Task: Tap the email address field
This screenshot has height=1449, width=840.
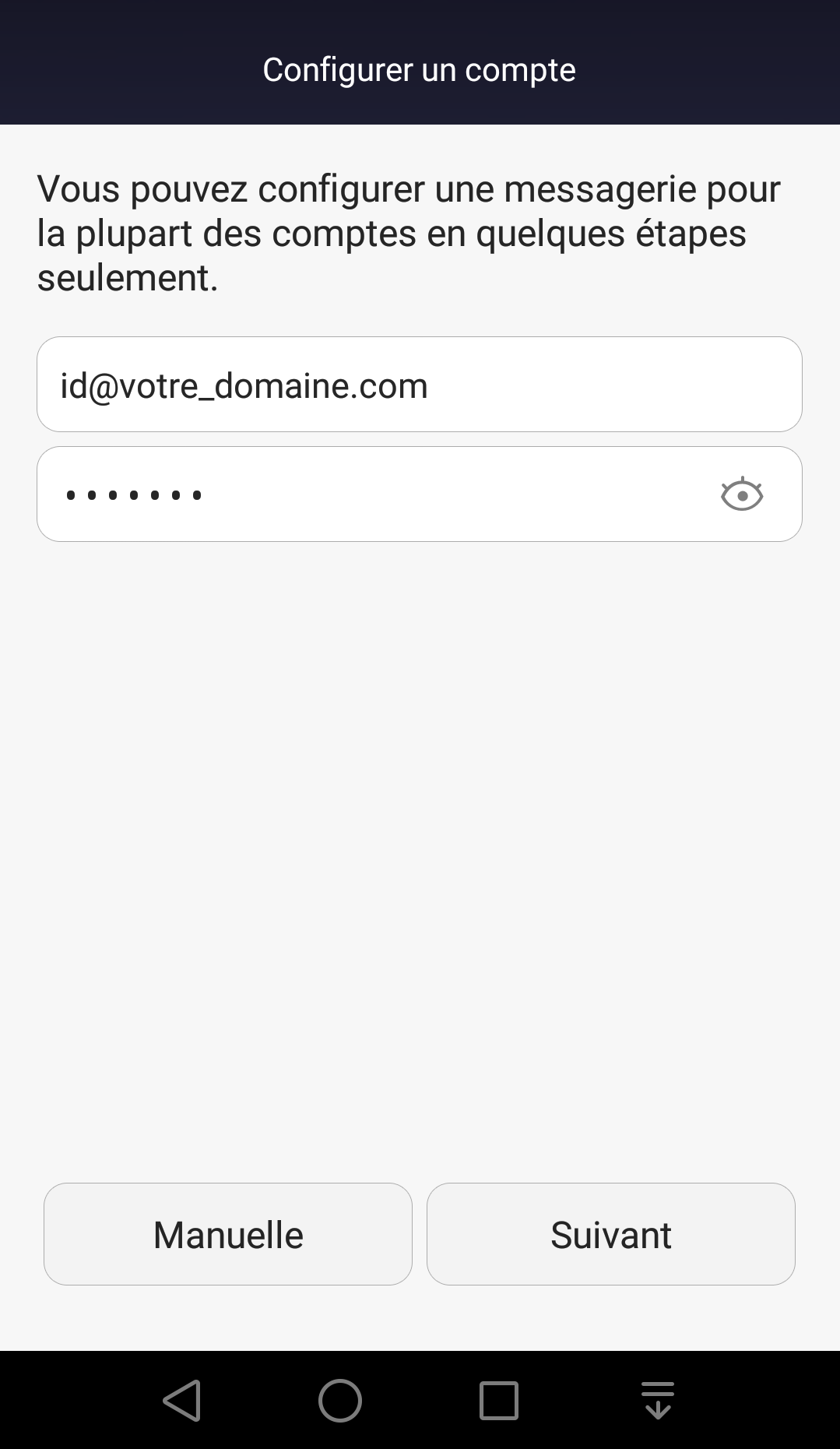Action: (419, 385)
